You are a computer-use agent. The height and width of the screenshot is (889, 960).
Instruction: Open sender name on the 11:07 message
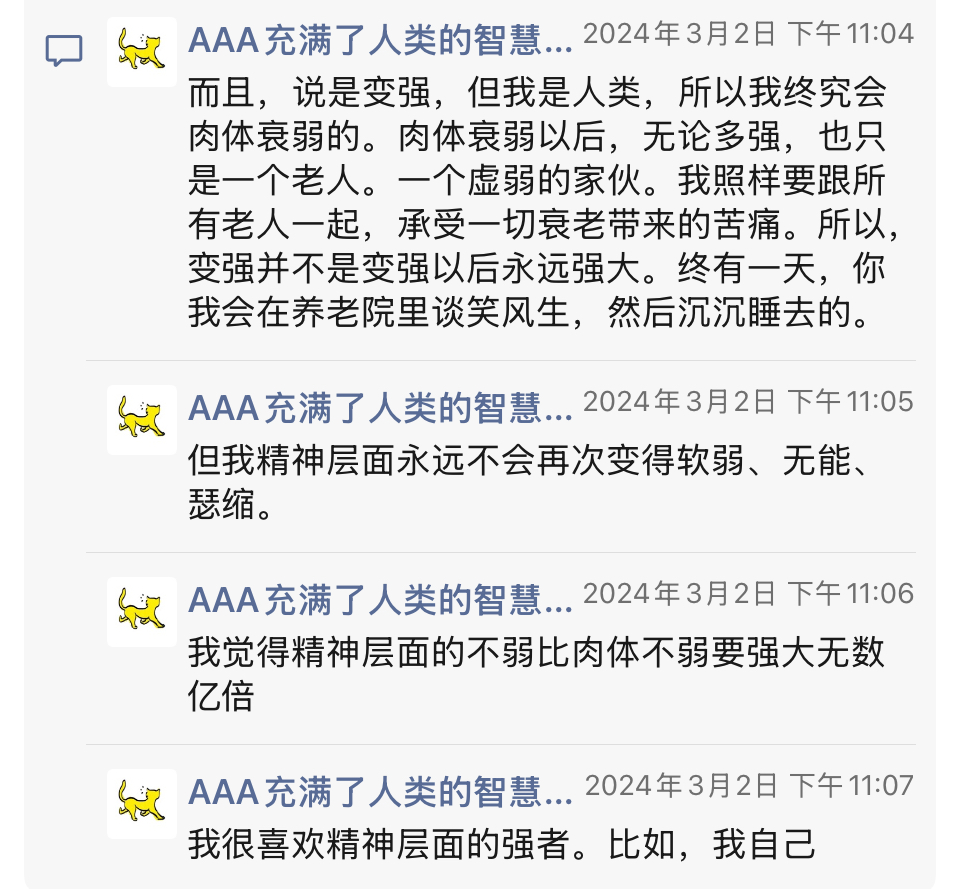click(380, 793)
